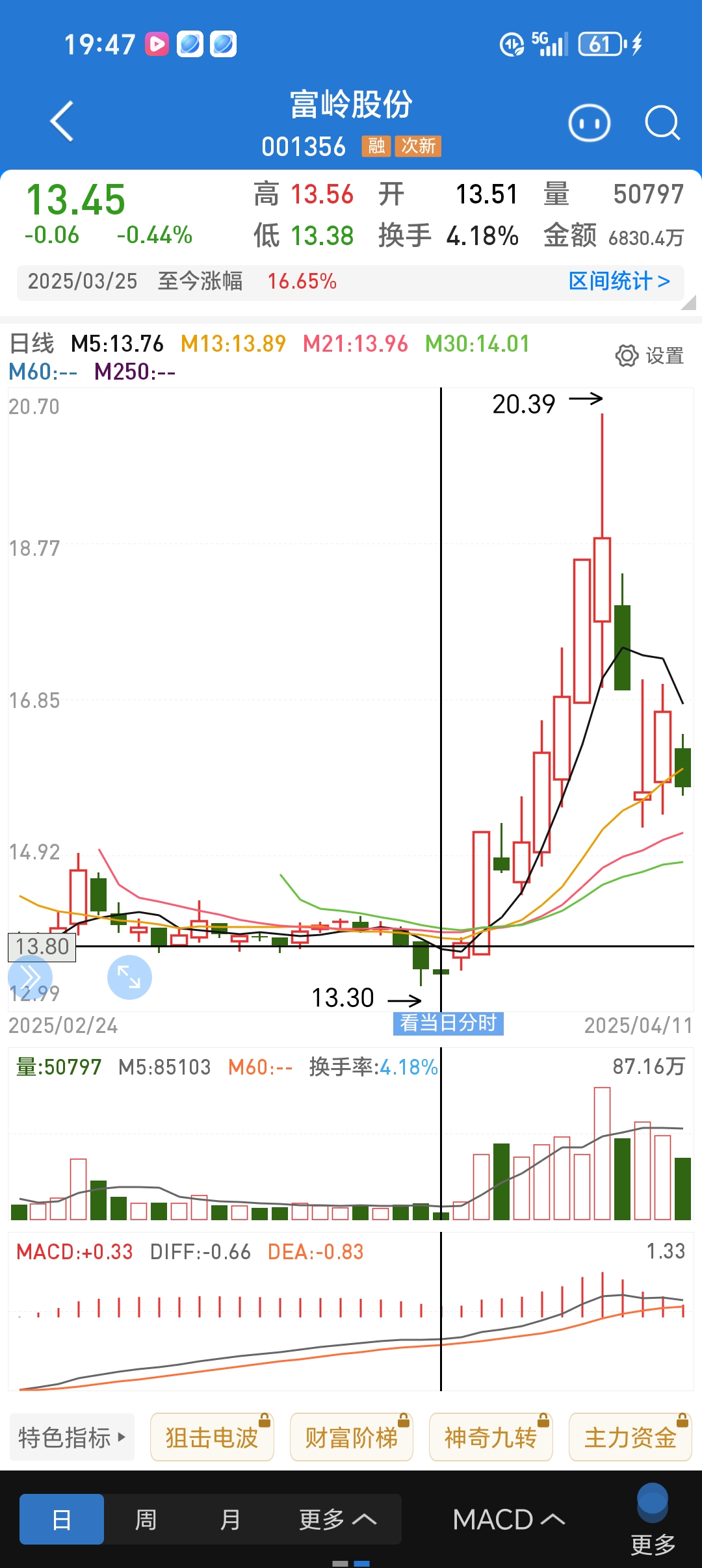Open the MACD indicator selector
The image size is (702, 1568).
pos(511,1520)
